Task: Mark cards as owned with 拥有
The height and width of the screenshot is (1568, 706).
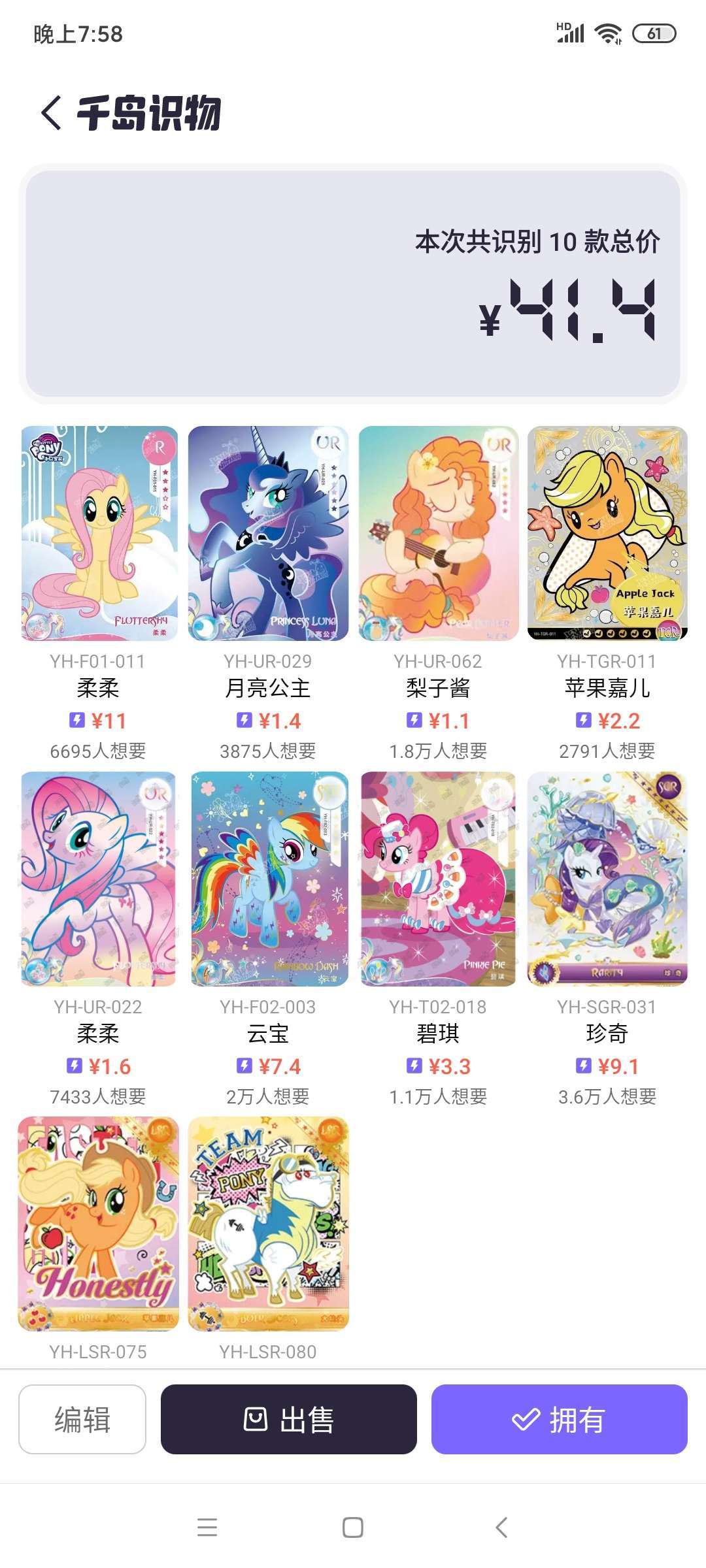Action: click(559, 1419)
